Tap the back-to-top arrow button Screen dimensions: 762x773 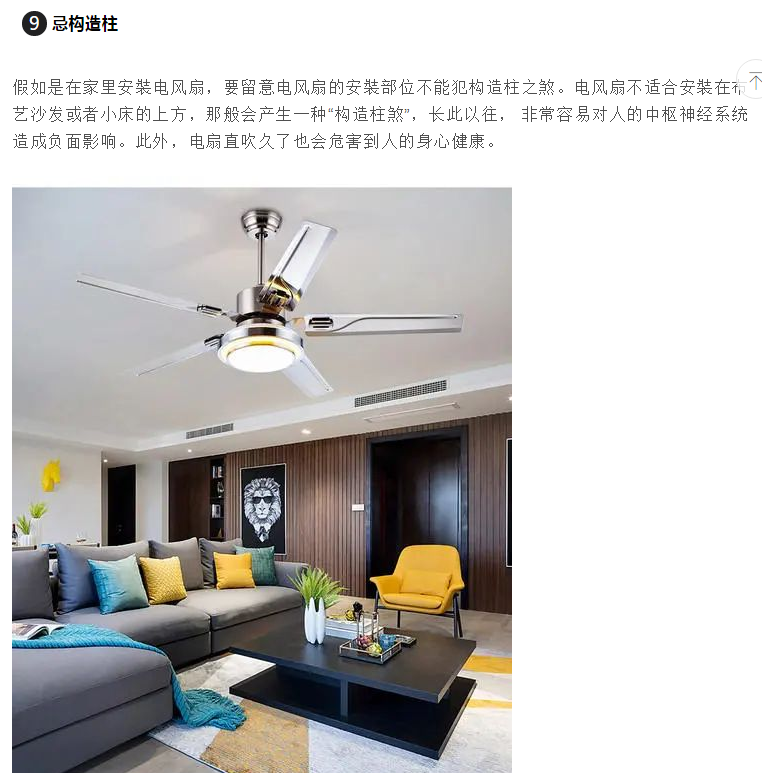coord(753,80)
